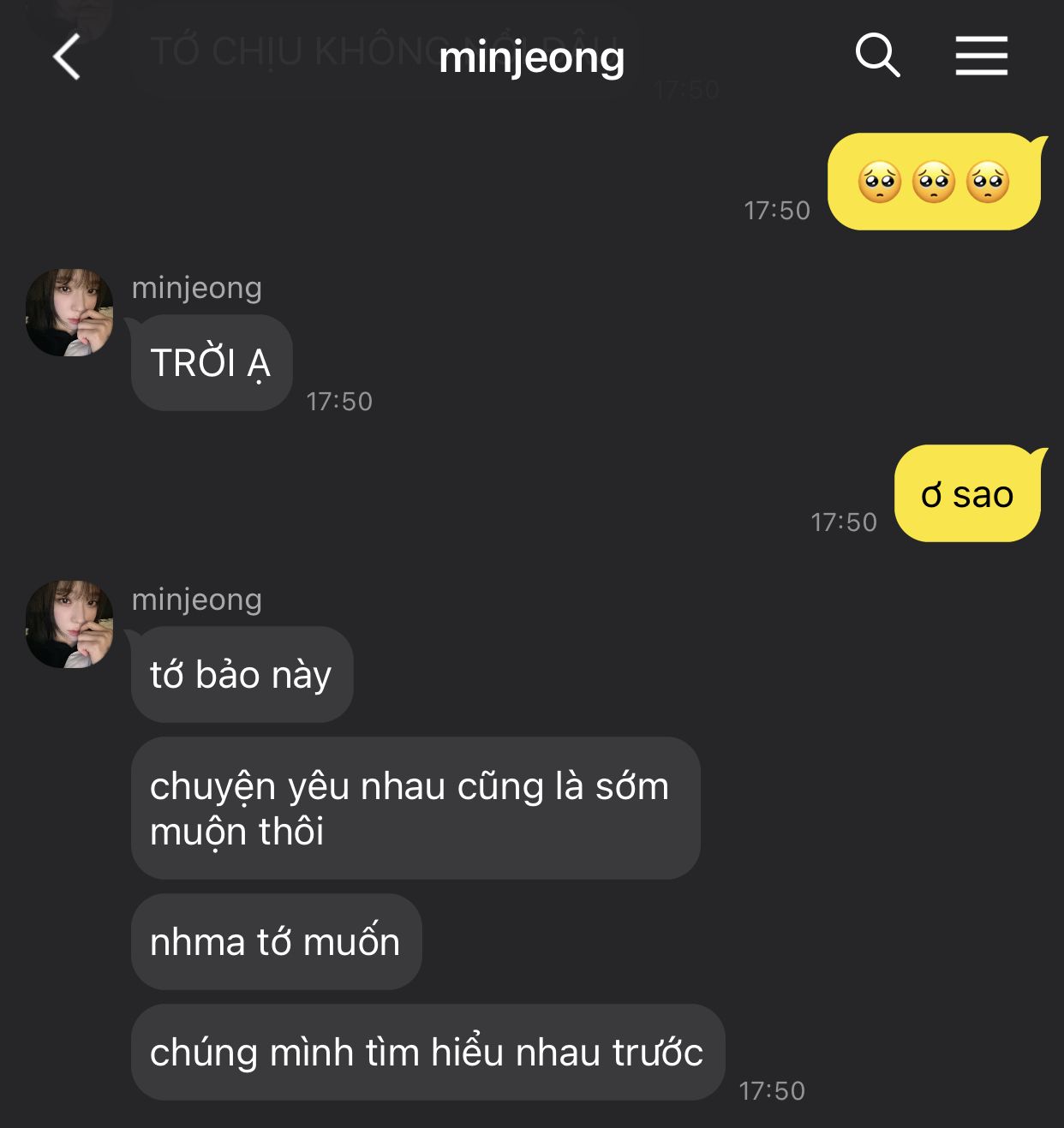Open minjeong's profile photo above "TRỜI Ạ"
Image resolution: width=1064 pixels, height=1128 pixels.
pyautogui.click(x=69, y=313)
